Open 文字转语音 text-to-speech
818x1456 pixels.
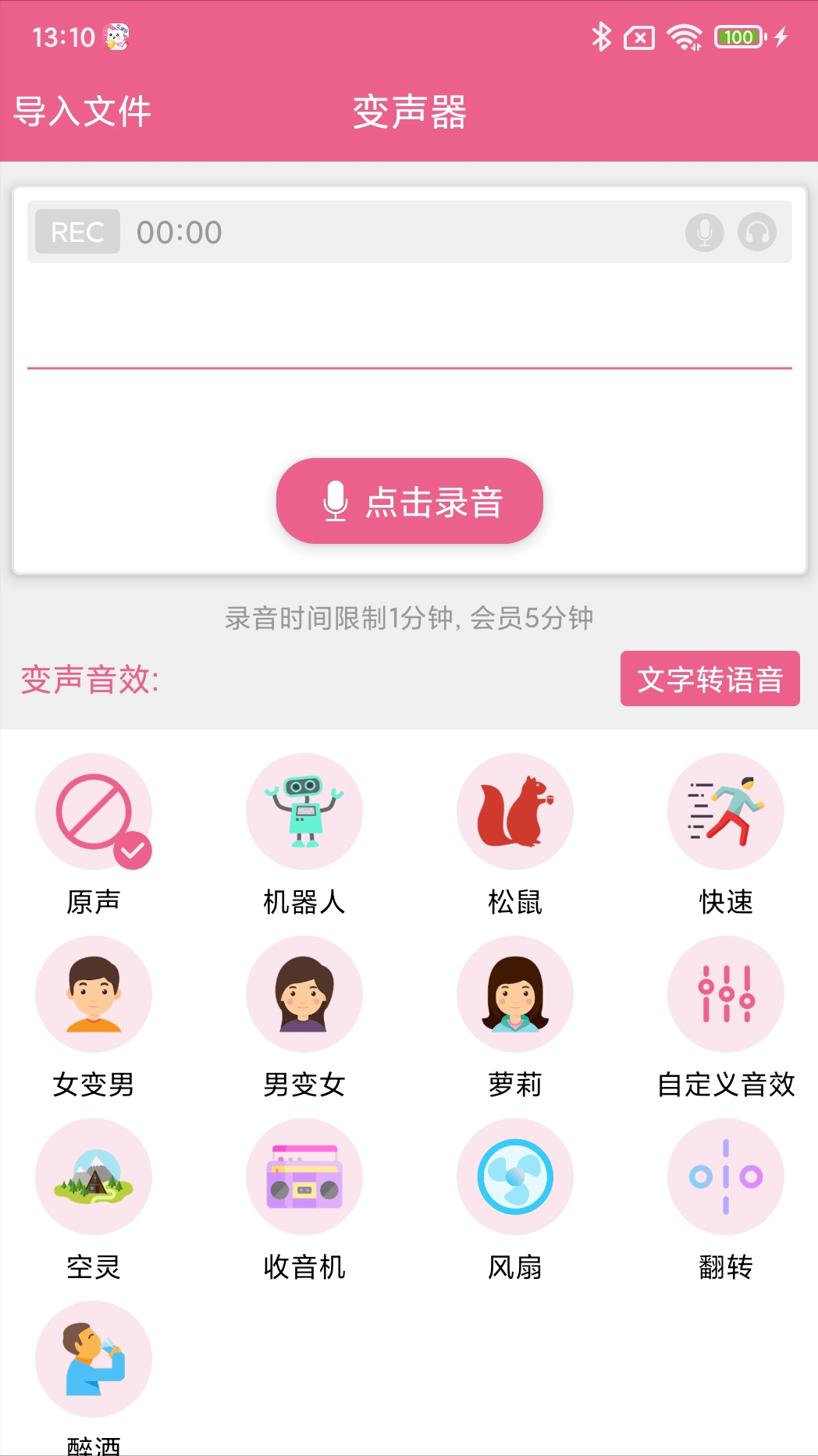(710, 679)
